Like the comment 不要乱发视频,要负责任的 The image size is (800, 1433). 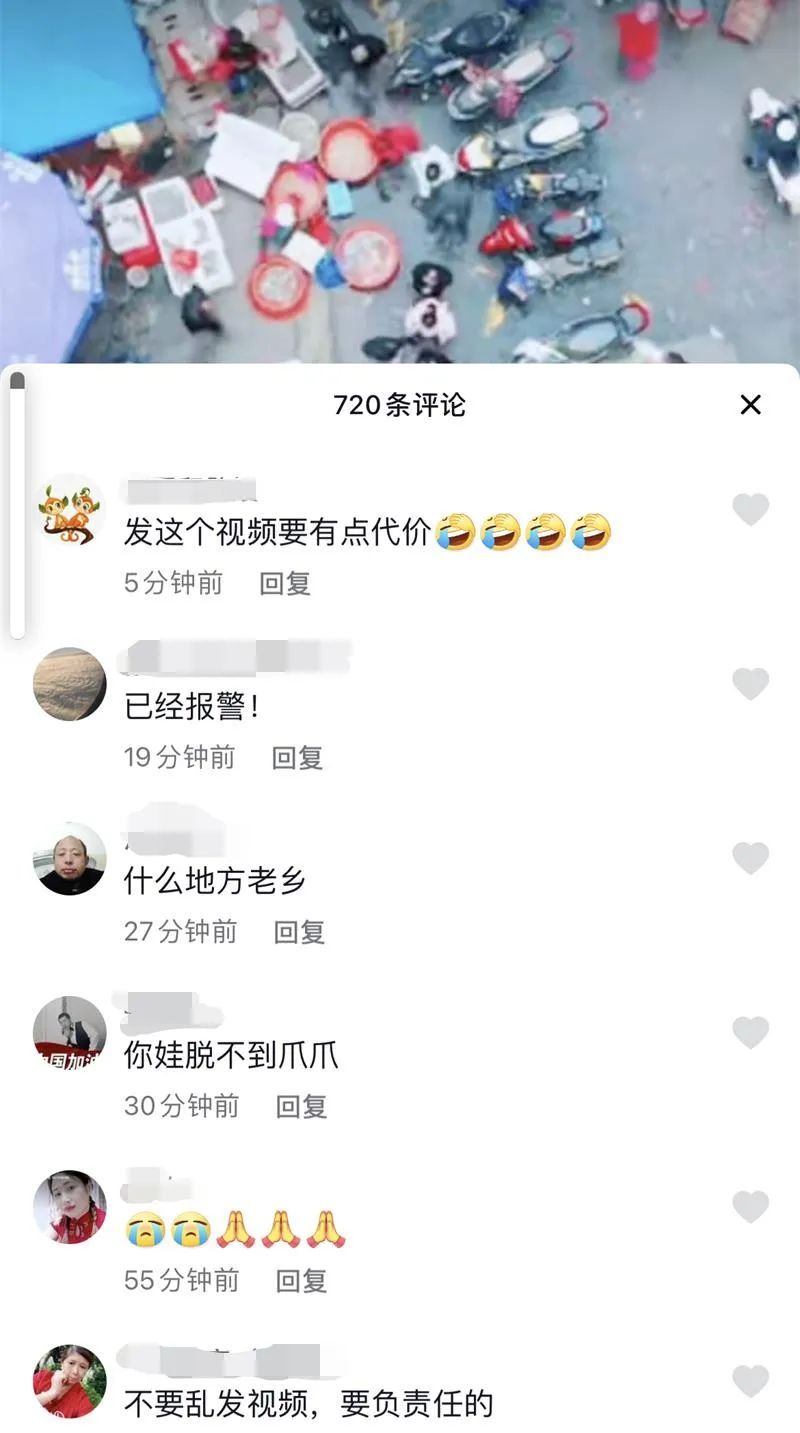750,1381
